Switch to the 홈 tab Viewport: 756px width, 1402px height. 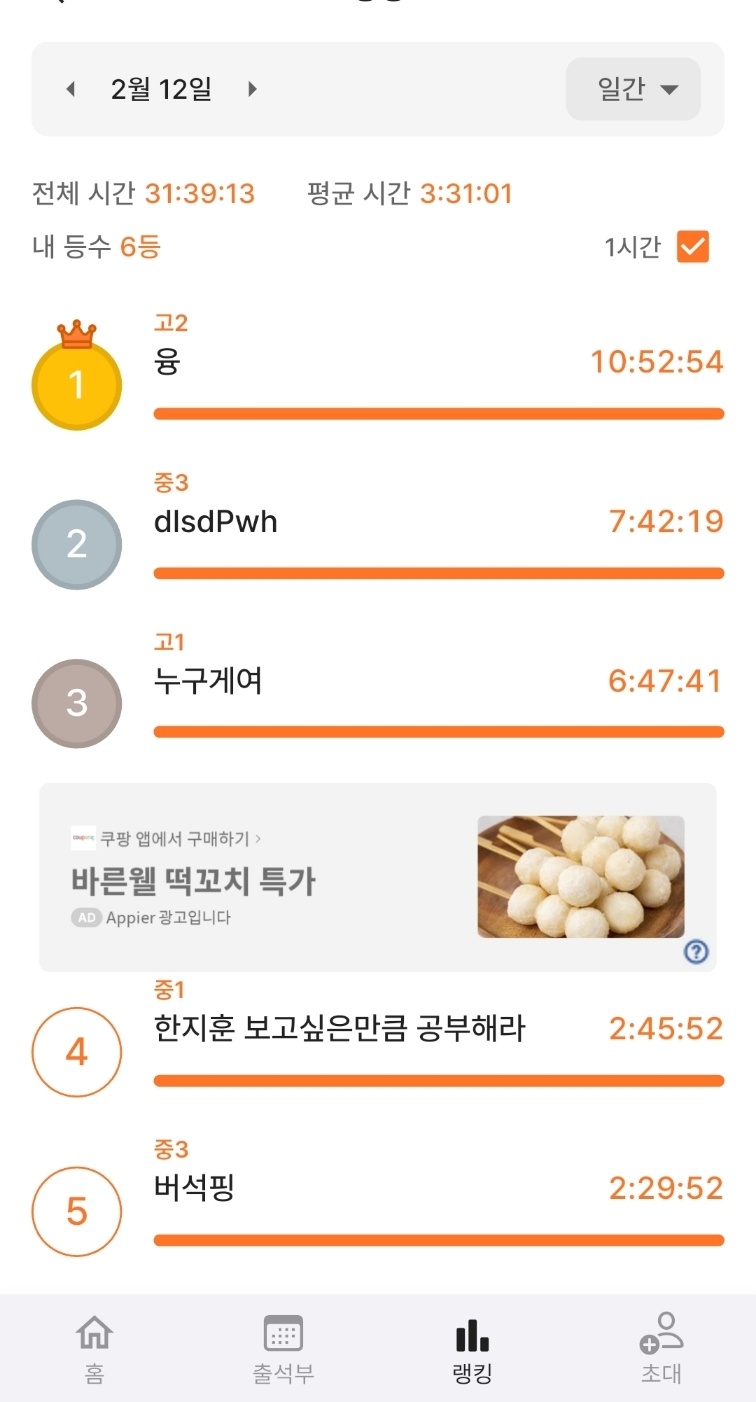(94, 1349)
